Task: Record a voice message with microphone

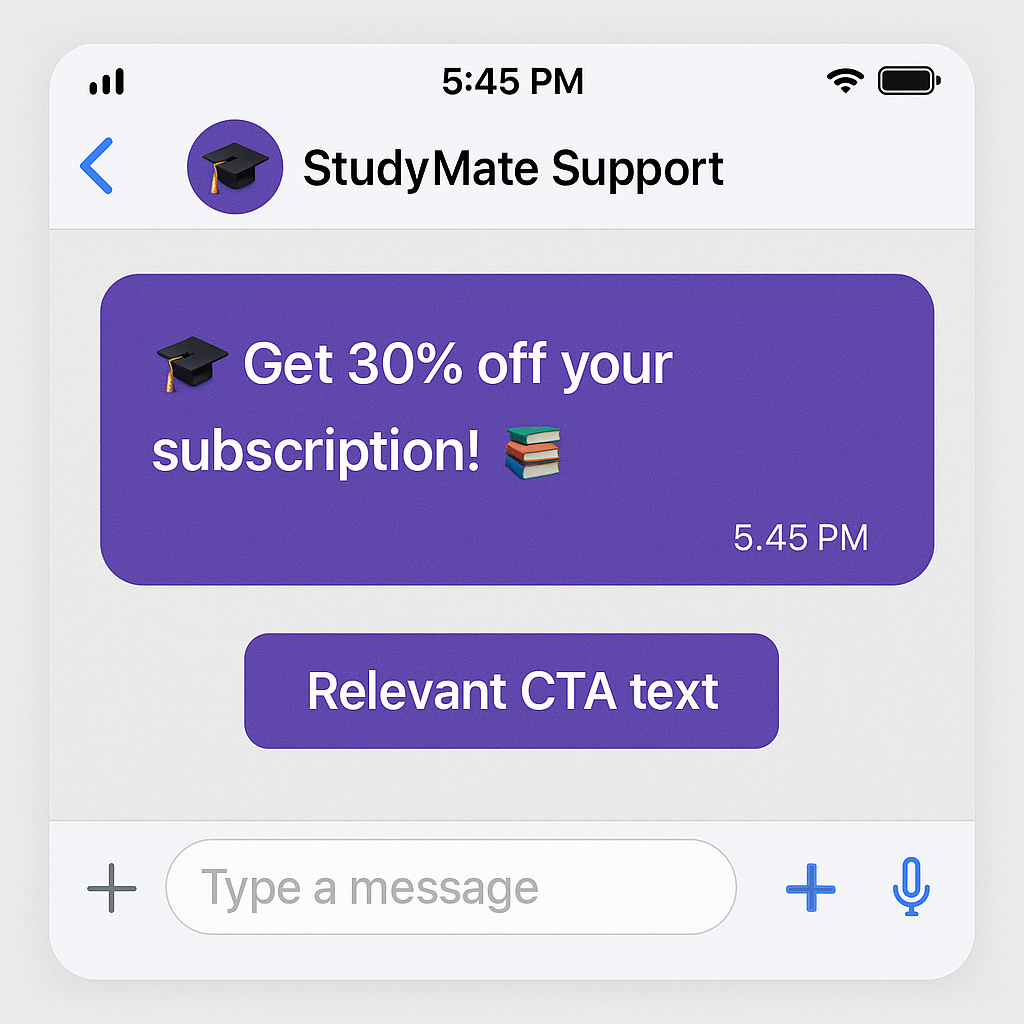Action: click(910, 887)
